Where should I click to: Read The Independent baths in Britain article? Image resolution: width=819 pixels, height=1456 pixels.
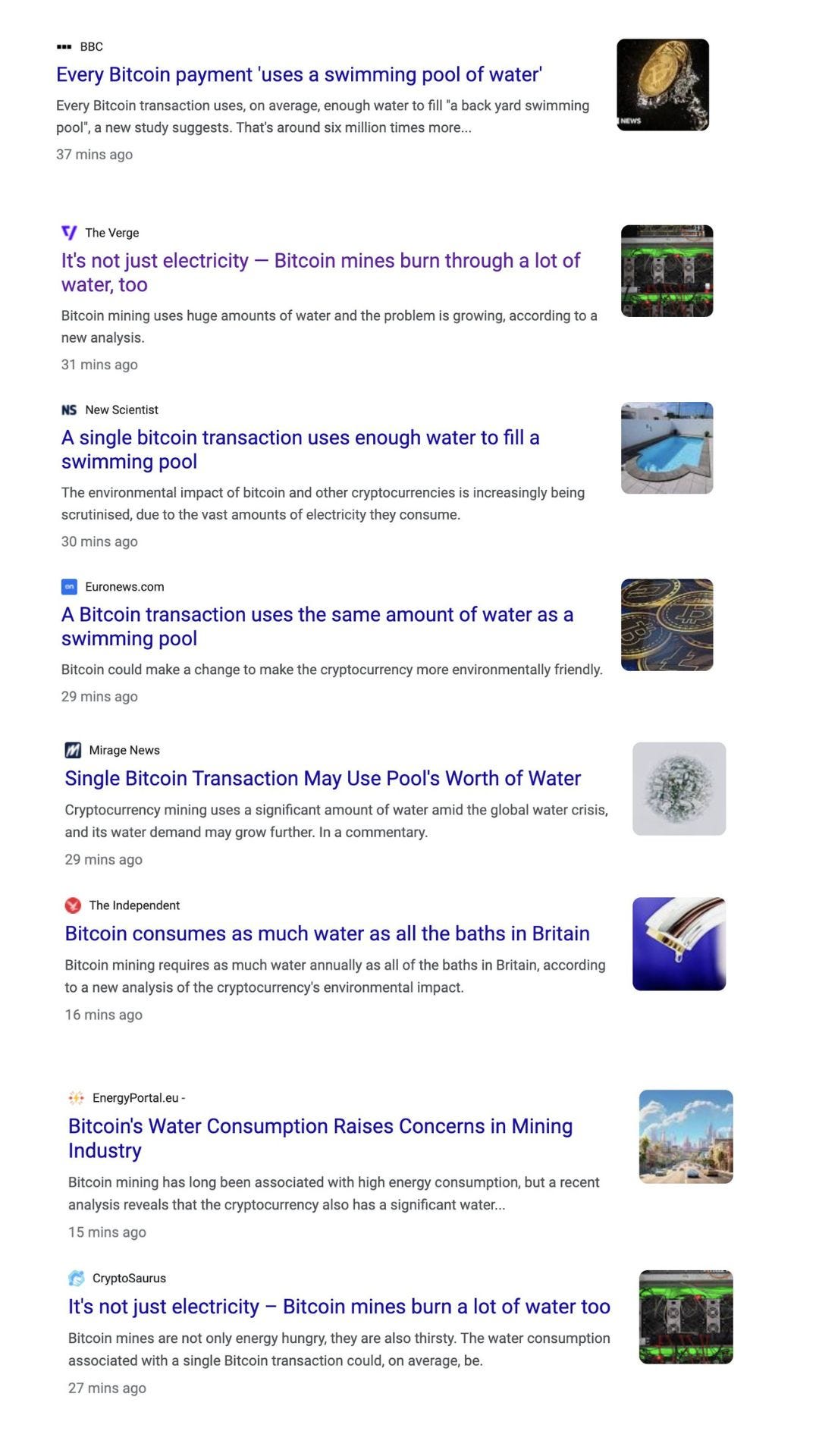pyautogui.click(x=327, y=933)
